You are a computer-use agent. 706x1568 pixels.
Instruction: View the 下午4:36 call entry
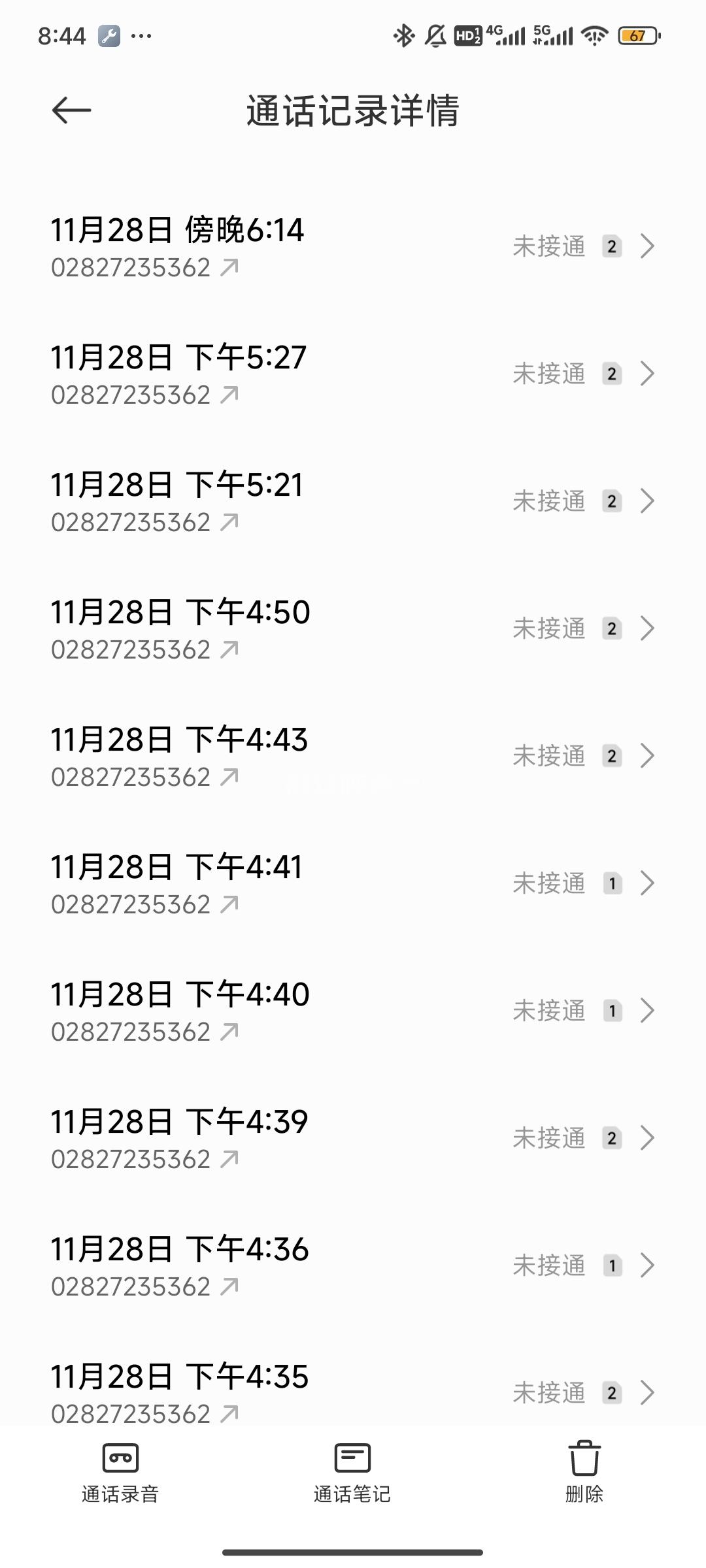(353, 1266)
